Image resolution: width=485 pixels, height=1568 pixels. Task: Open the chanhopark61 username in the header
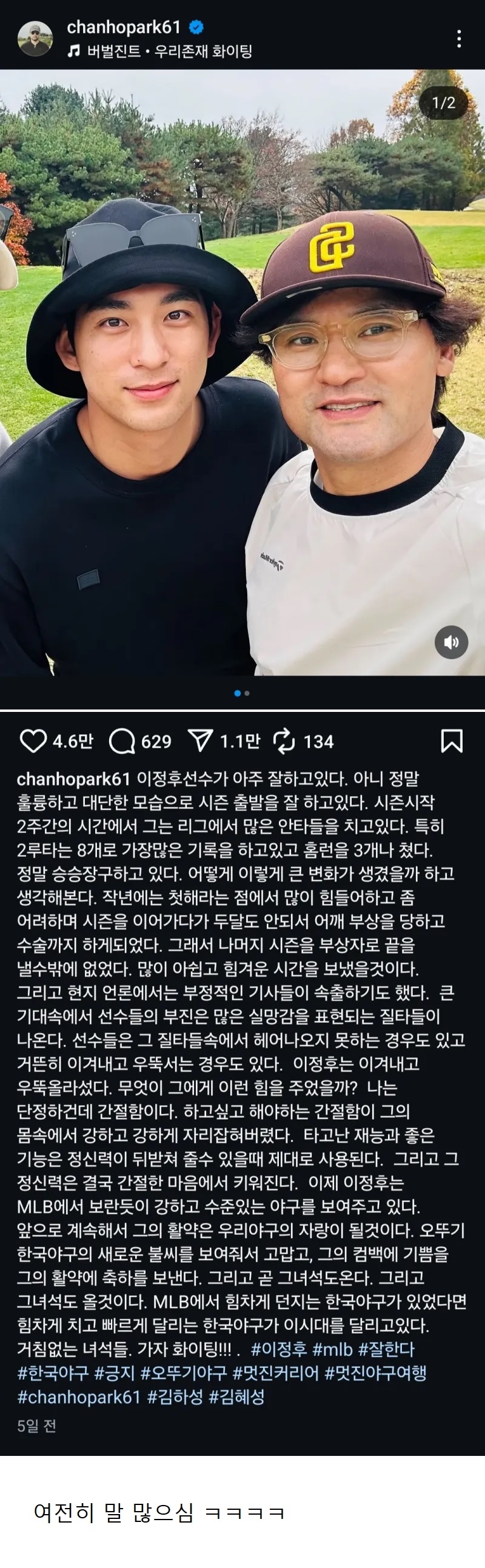click(124, 27)
